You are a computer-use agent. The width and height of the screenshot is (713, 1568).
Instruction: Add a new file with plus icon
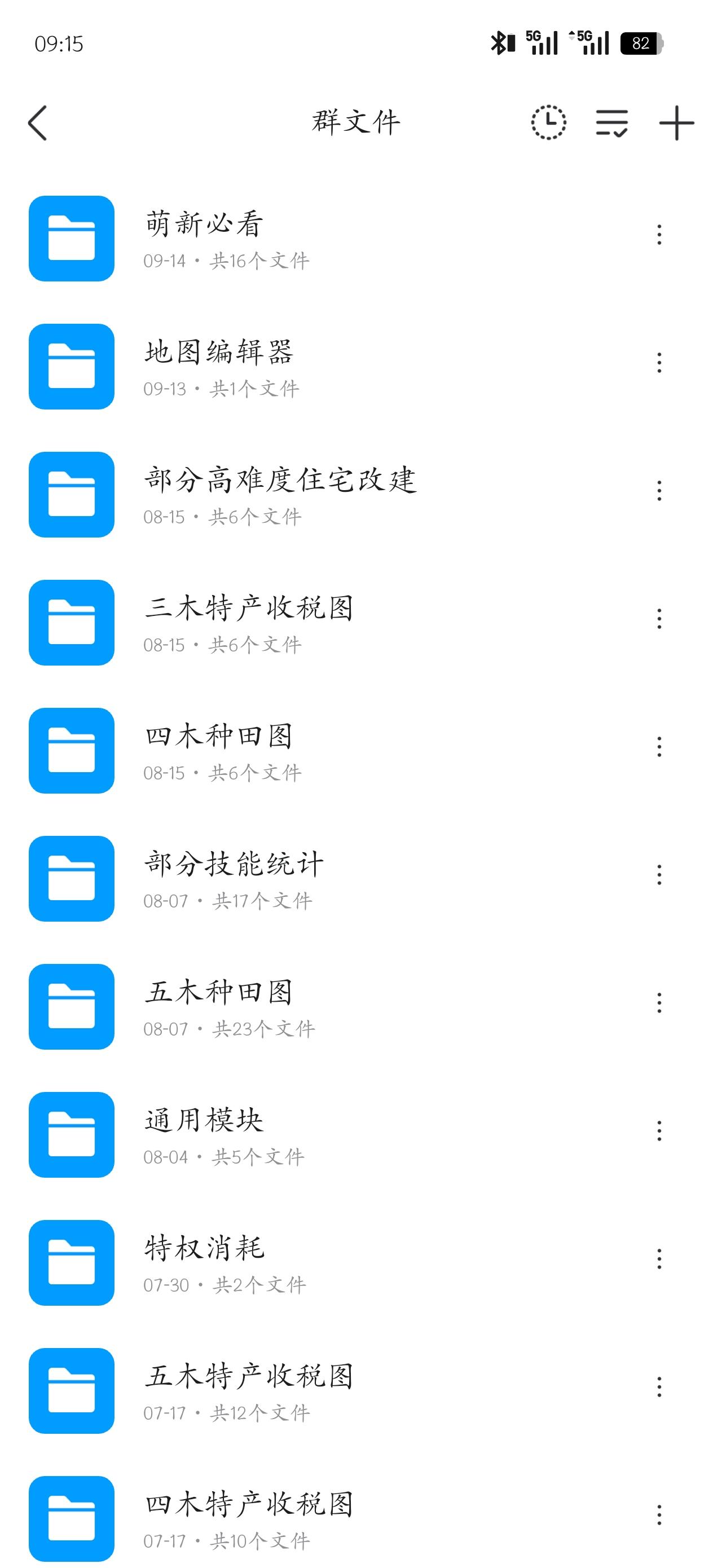(x=676, y=123)
